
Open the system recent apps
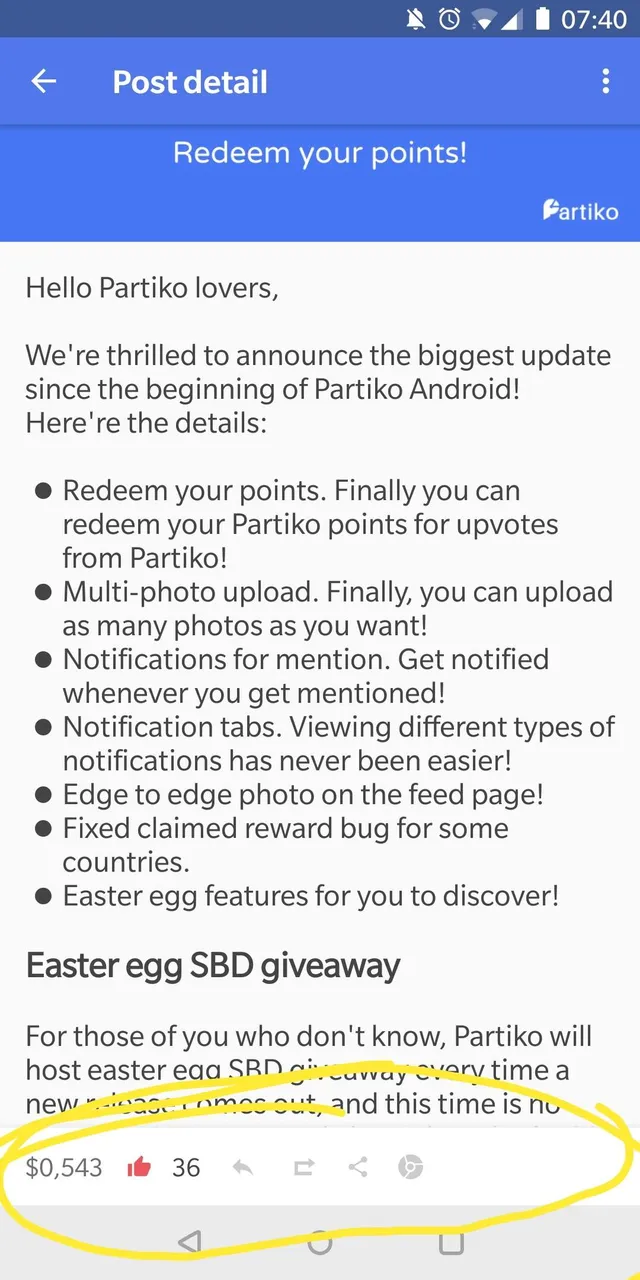pos(451,1241)
